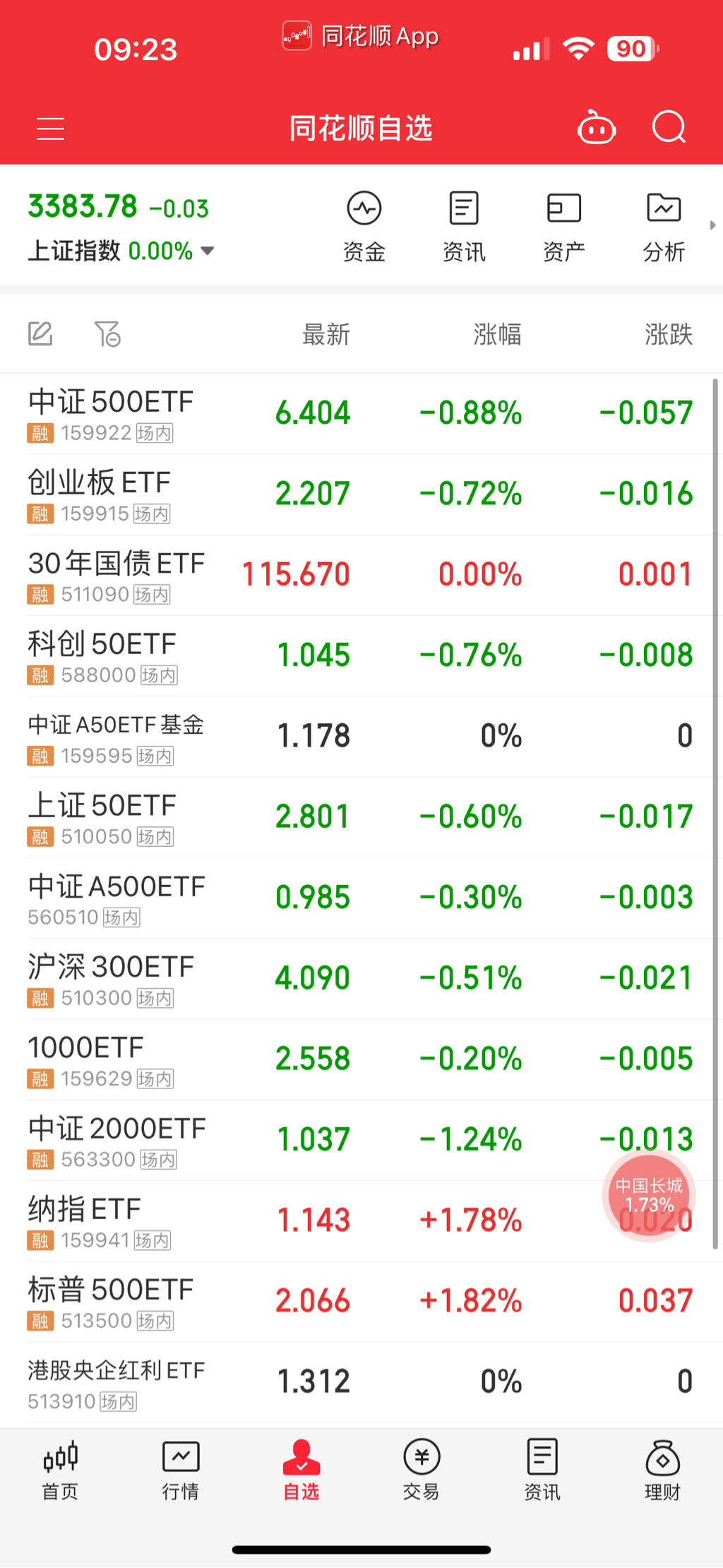Tap the 中国长城 floating bubble
The image size is (723, 1568).
point(649,1195)
